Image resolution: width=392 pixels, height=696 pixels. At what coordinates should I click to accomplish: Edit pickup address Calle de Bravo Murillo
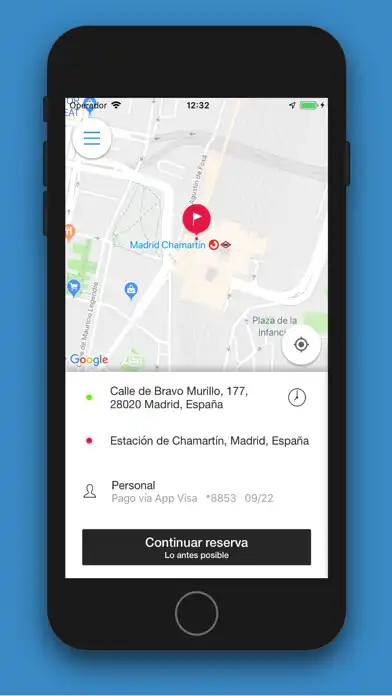pos(179,398)
